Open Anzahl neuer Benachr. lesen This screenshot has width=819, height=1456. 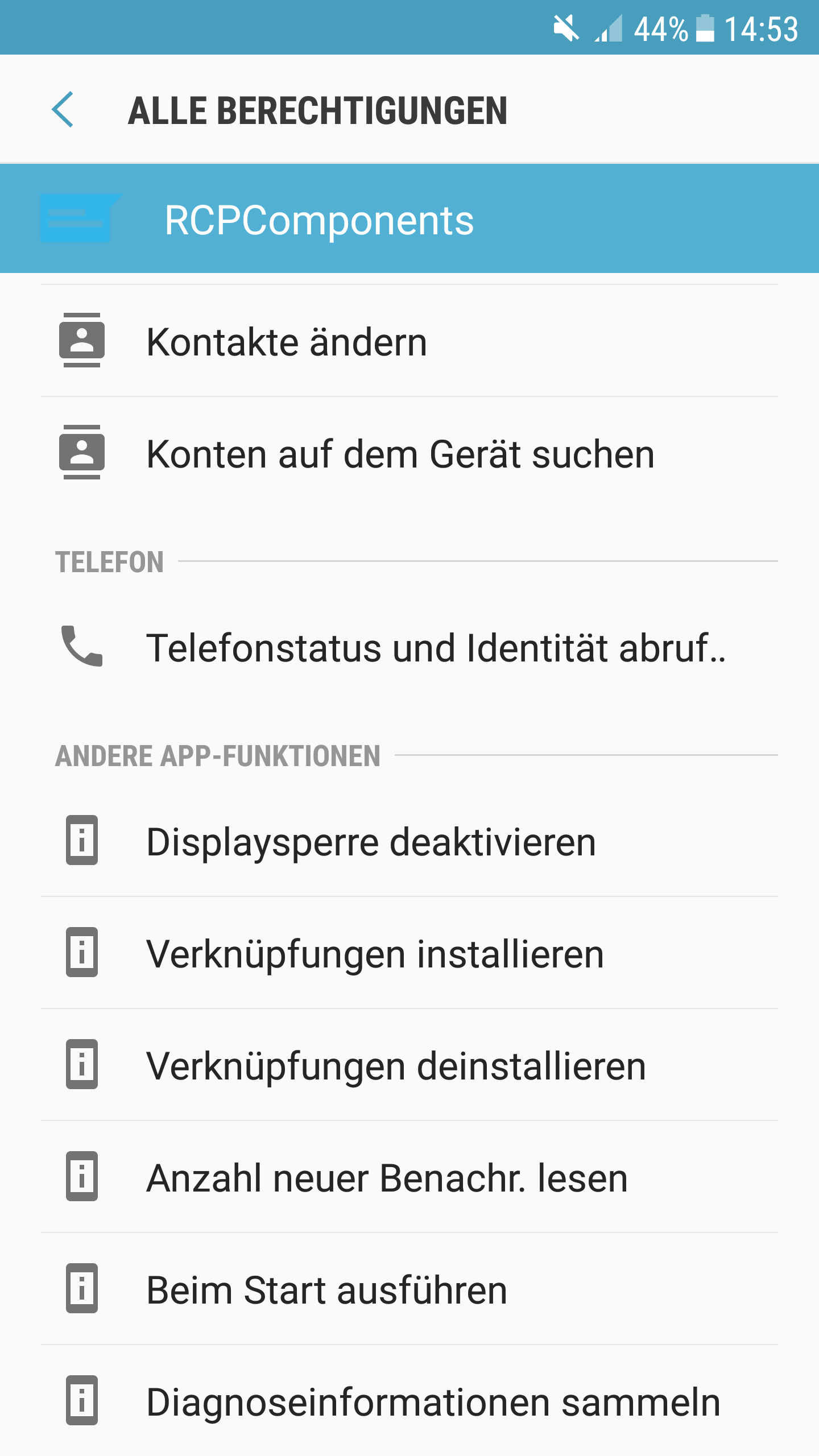(409, 1177)
